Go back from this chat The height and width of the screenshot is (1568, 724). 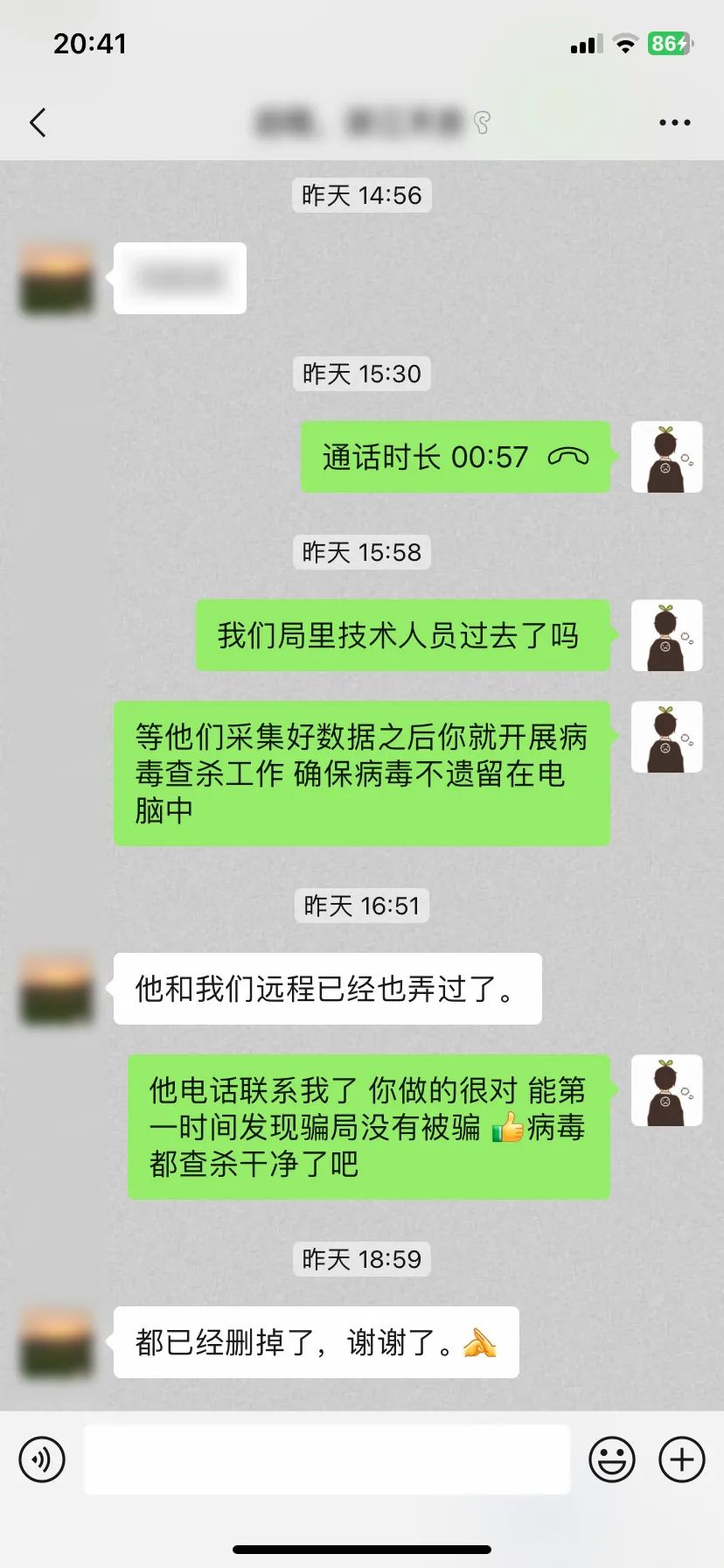38,122
